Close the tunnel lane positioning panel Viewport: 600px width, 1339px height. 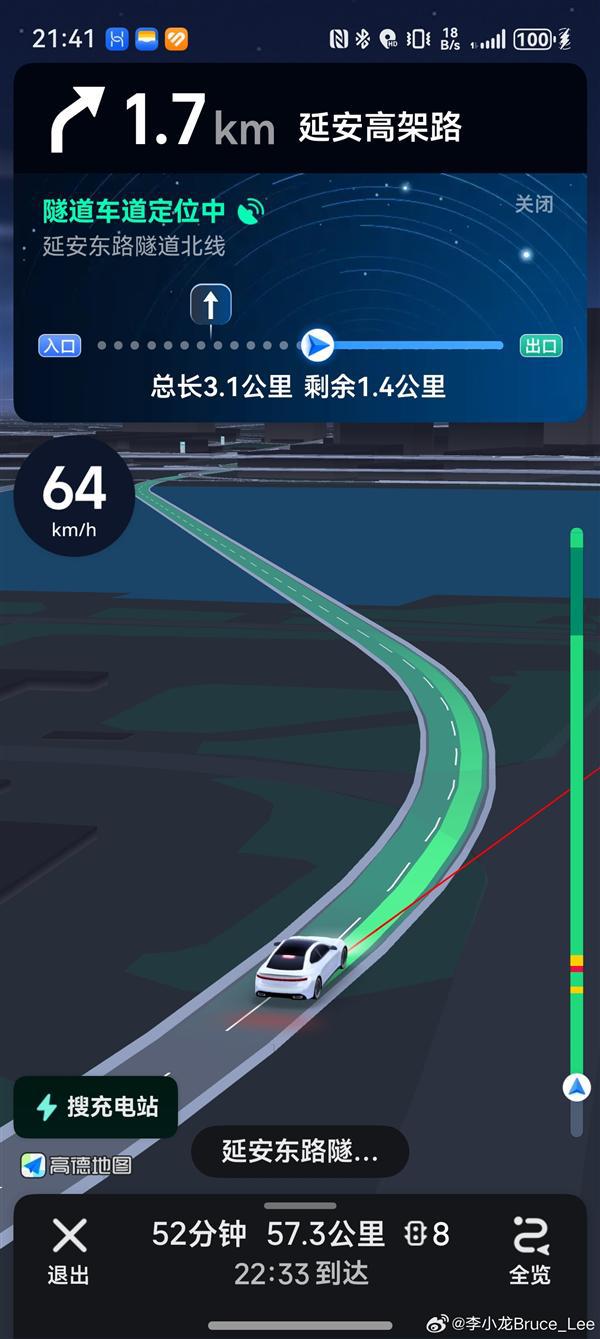pos(533,204)
